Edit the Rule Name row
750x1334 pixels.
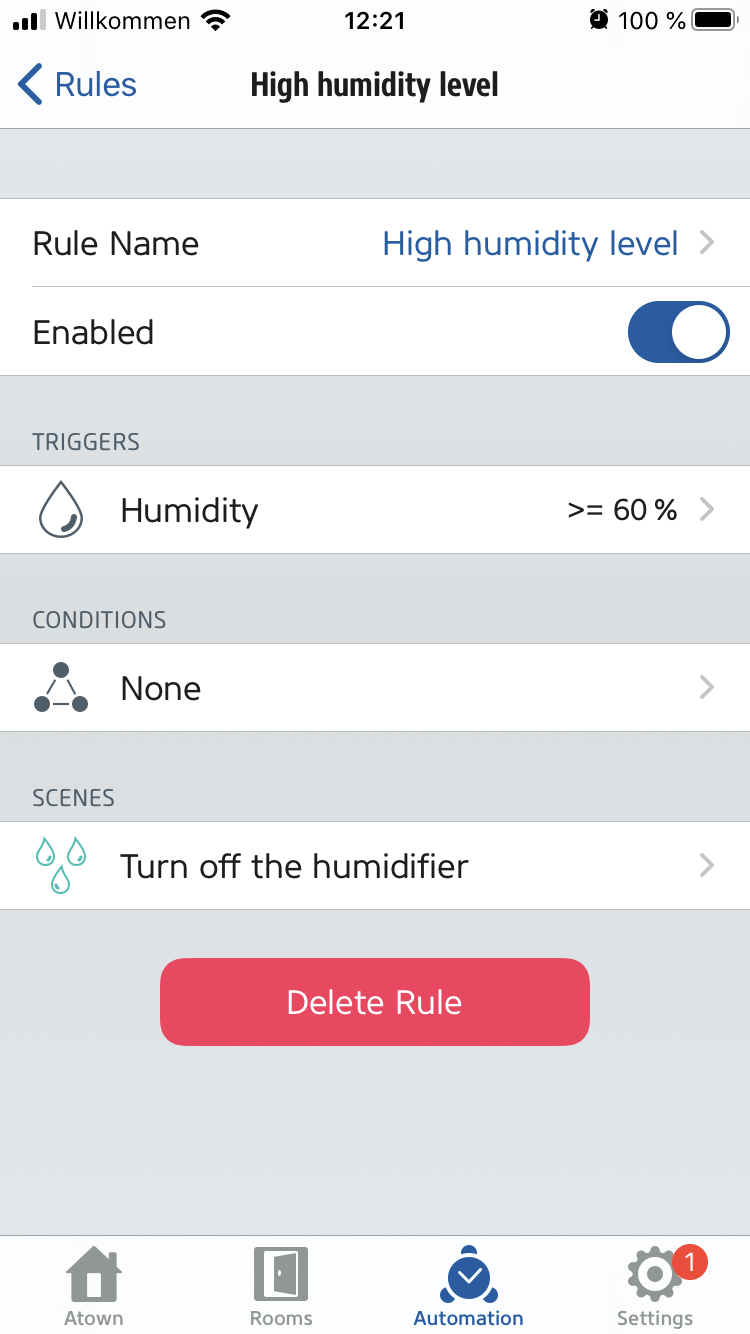(375, 243)
